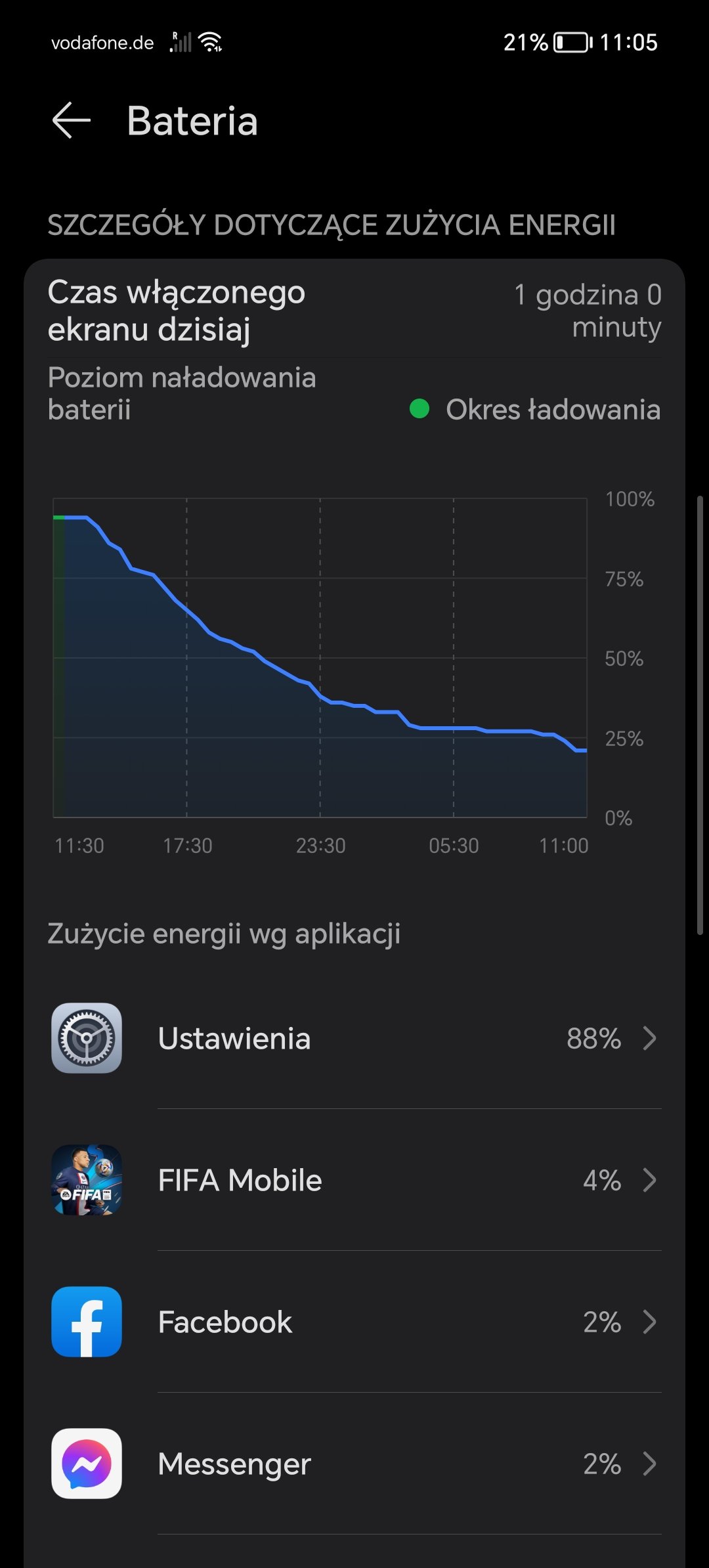This screenshot has height=1568, width=709.
Task: Open Ustawienia battery usage details
Action: [354, 1038]
